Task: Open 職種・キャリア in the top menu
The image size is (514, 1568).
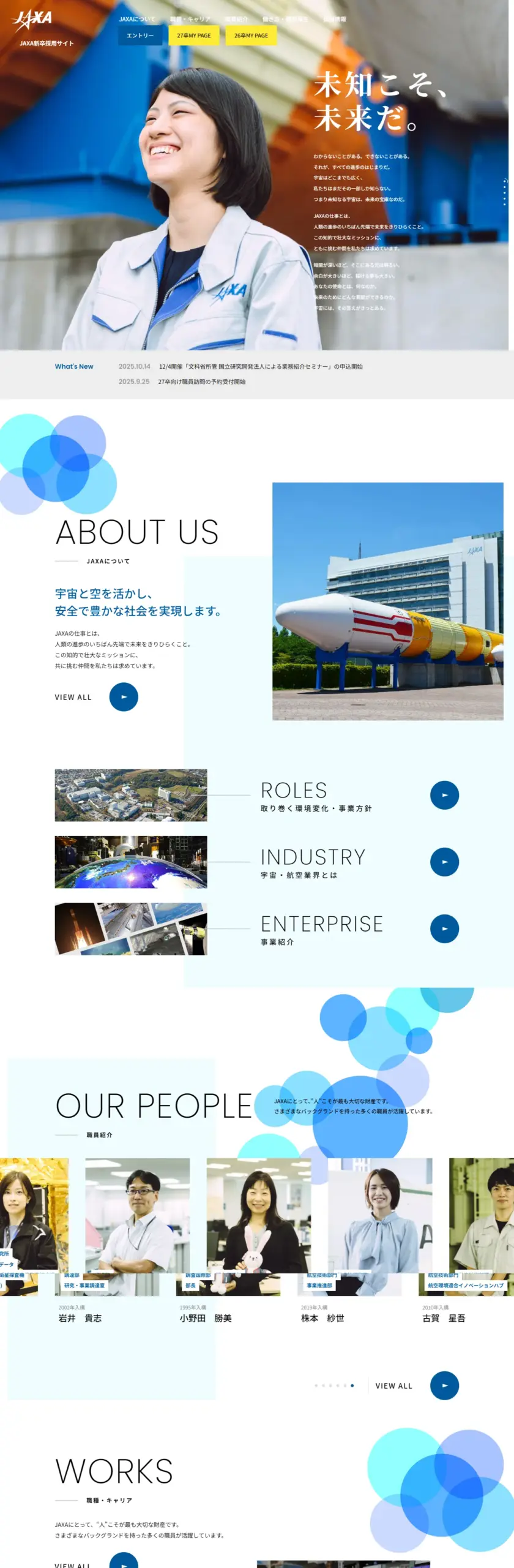Action: click(190, 19)
